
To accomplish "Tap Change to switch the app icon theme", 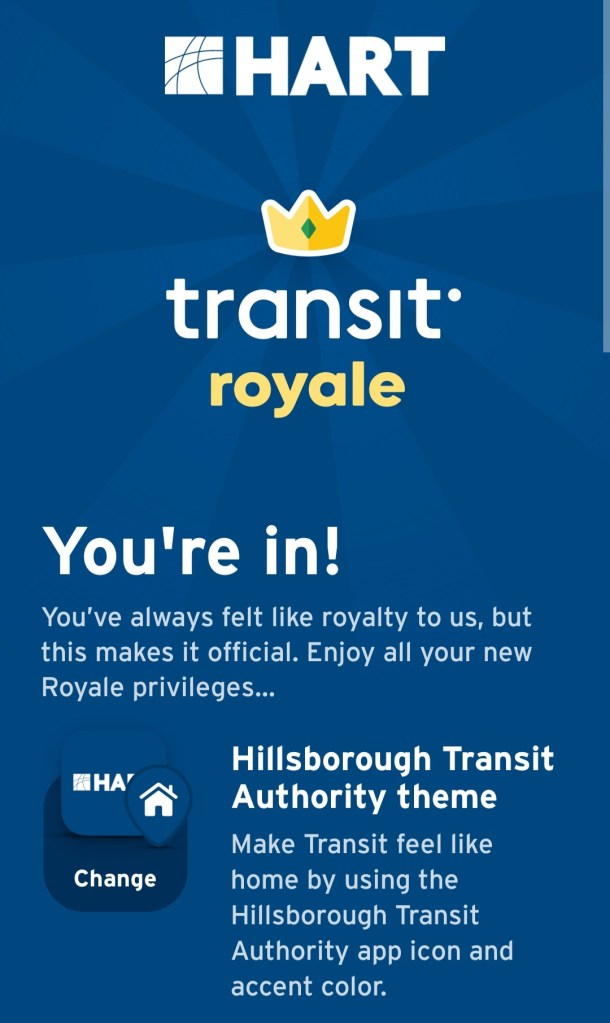I will (115, 879).
